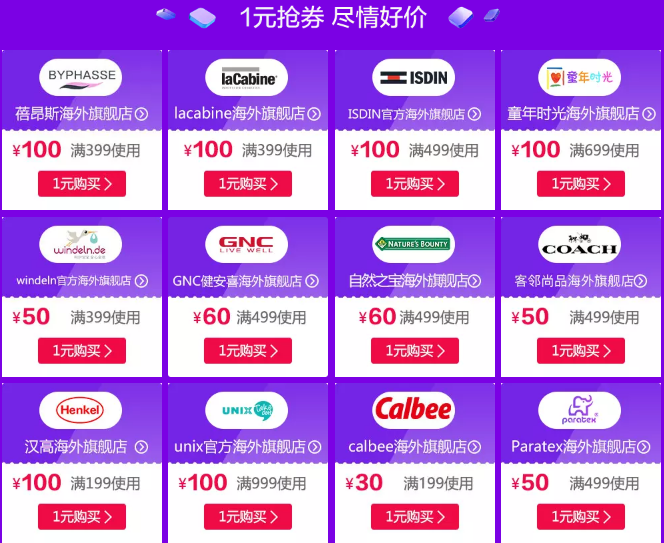Visit lacabine海外旗舰店

click(x=248, y=114)
